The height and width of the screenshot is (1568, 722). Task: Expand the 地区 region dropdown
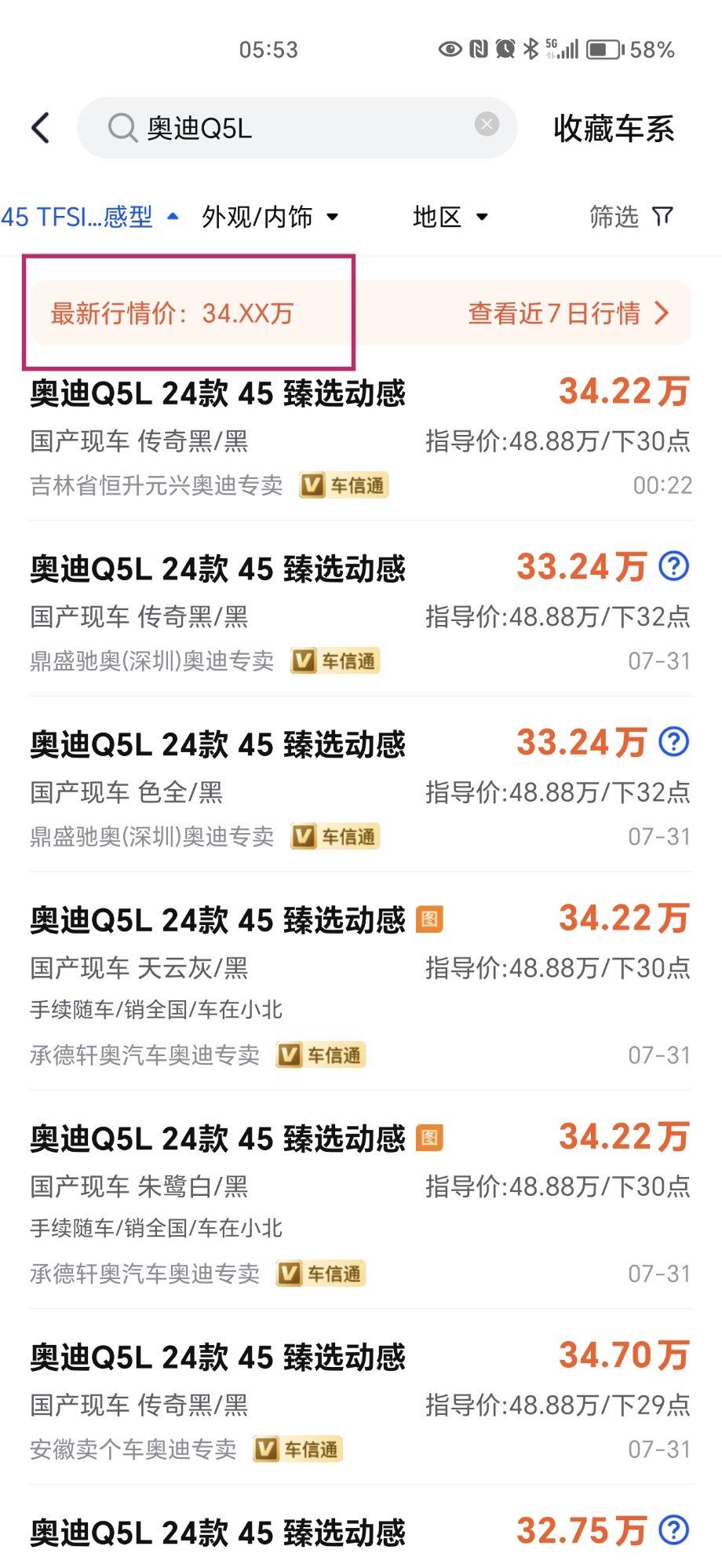point(450,217)
